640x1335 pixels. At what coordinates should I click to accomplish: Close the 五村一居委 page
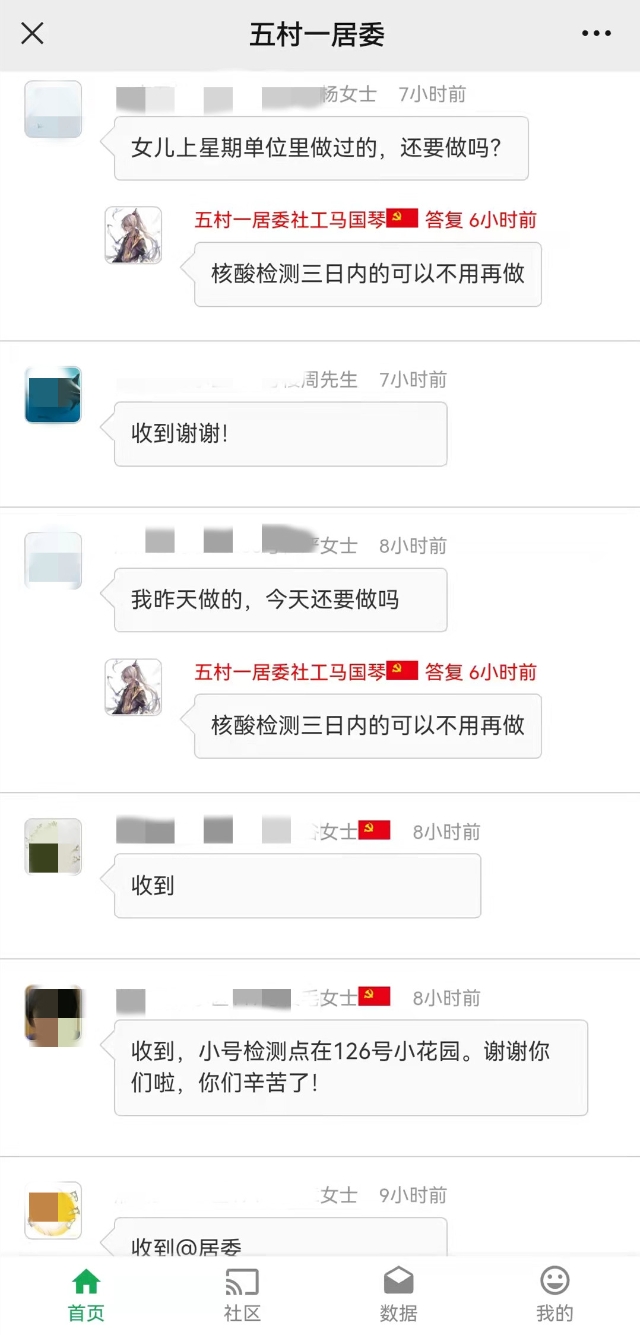(x=32, y=34)
